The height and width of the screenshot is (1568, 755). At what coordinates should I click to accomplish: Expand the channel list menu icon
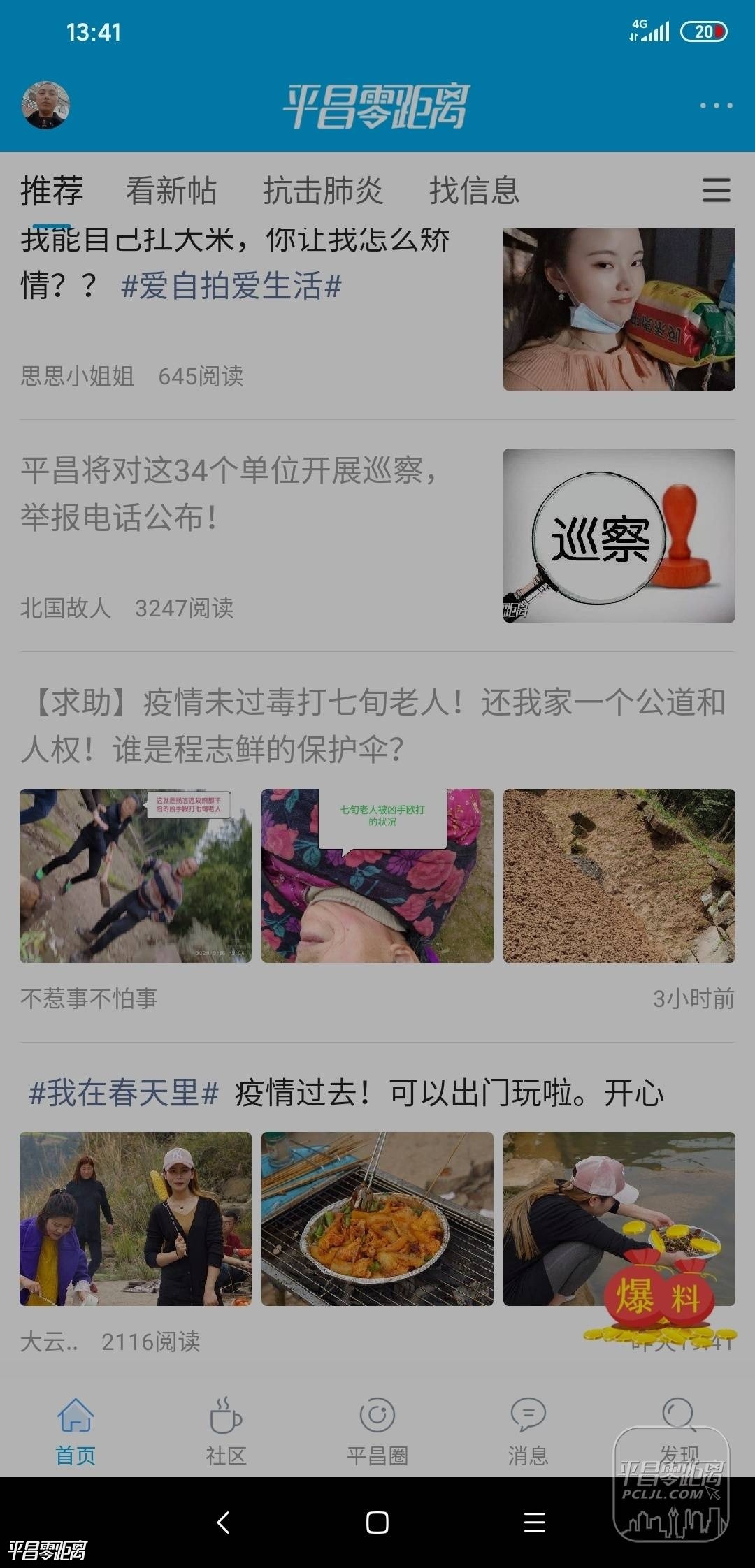716,190
